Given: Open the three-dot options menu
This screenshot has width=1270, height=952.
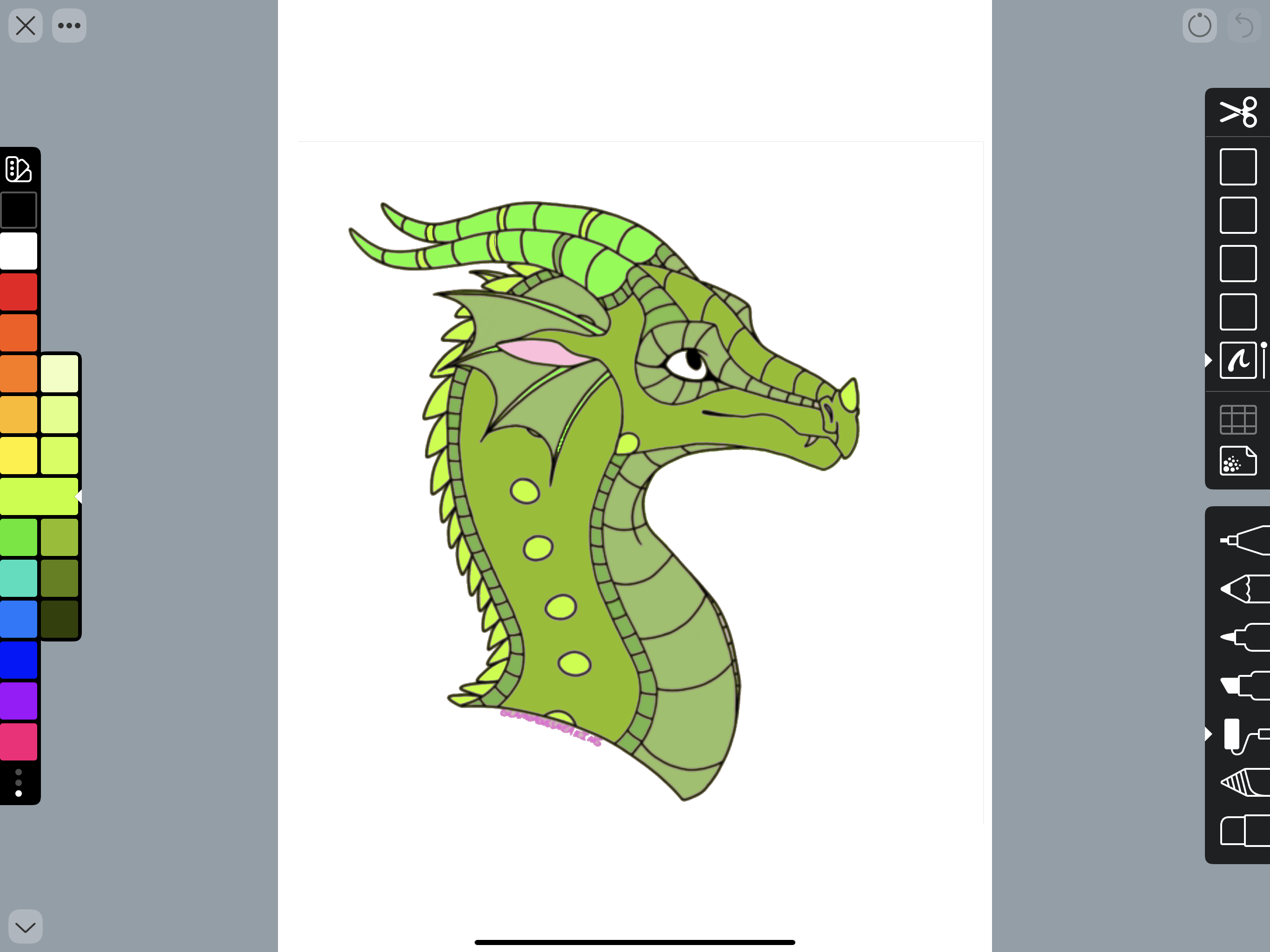Looking at the screenshot, I should [69, 25].
